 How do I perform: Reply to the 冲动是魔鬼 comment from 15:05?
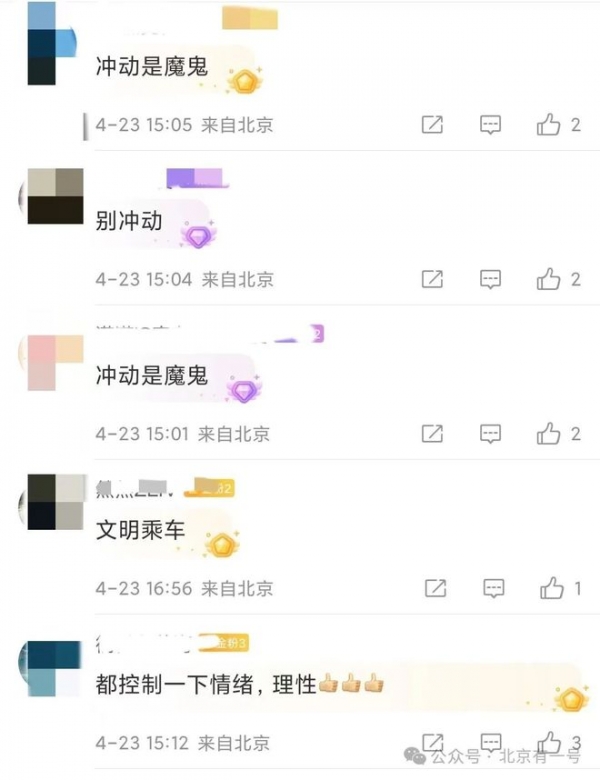[x=490, y=125]
